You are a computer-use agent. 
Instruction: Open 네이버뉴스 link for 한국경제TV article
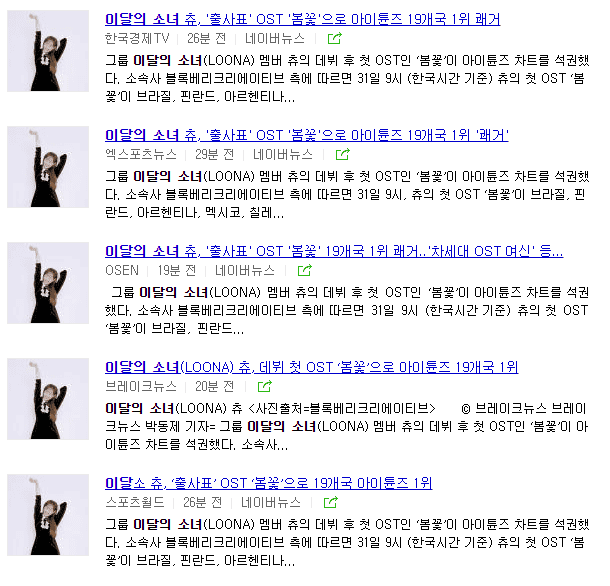(275, 39)
